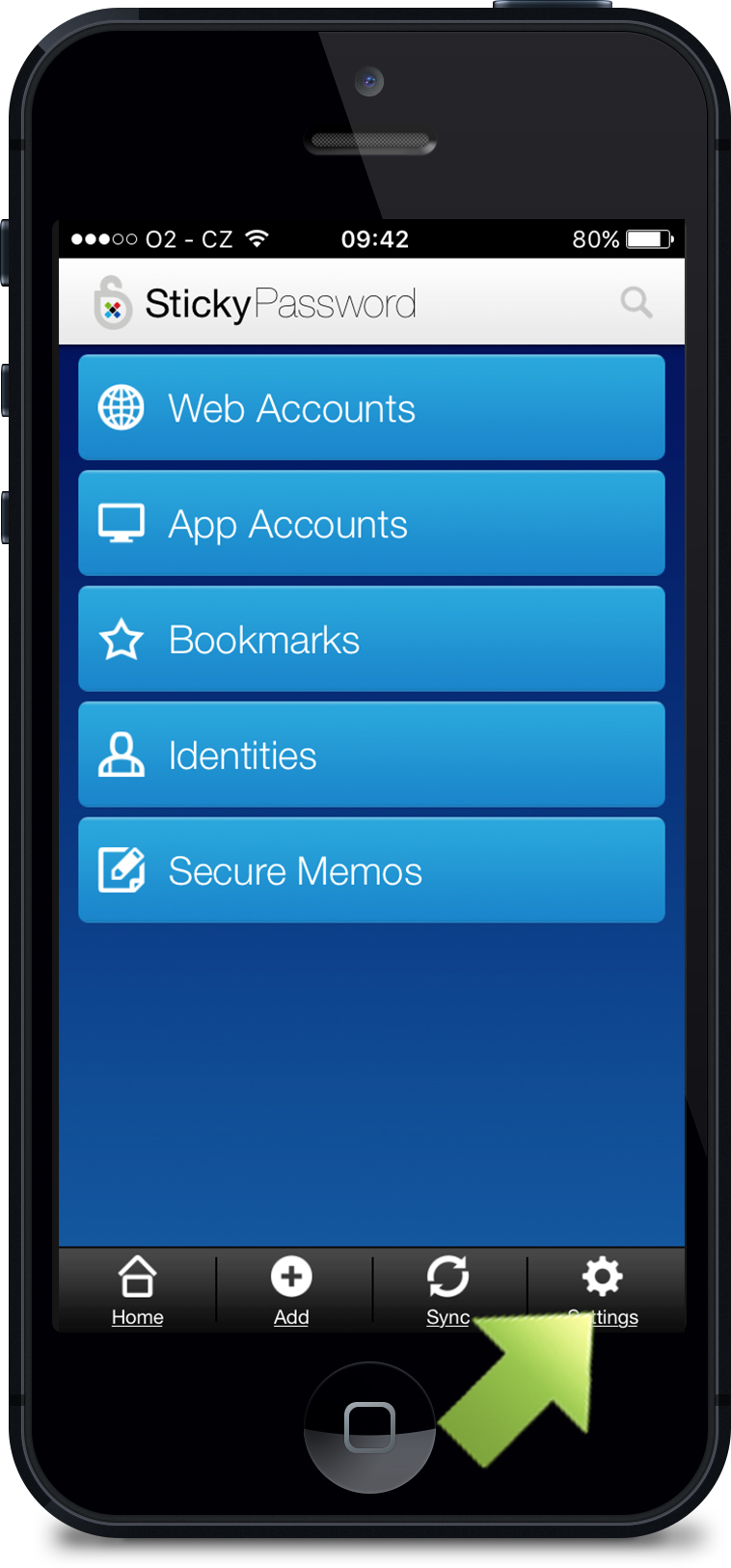Image resolution: width=731 pixels, height=1568 pixels.
Task: Tap the search magnifier icon
Action: [636, 302]
